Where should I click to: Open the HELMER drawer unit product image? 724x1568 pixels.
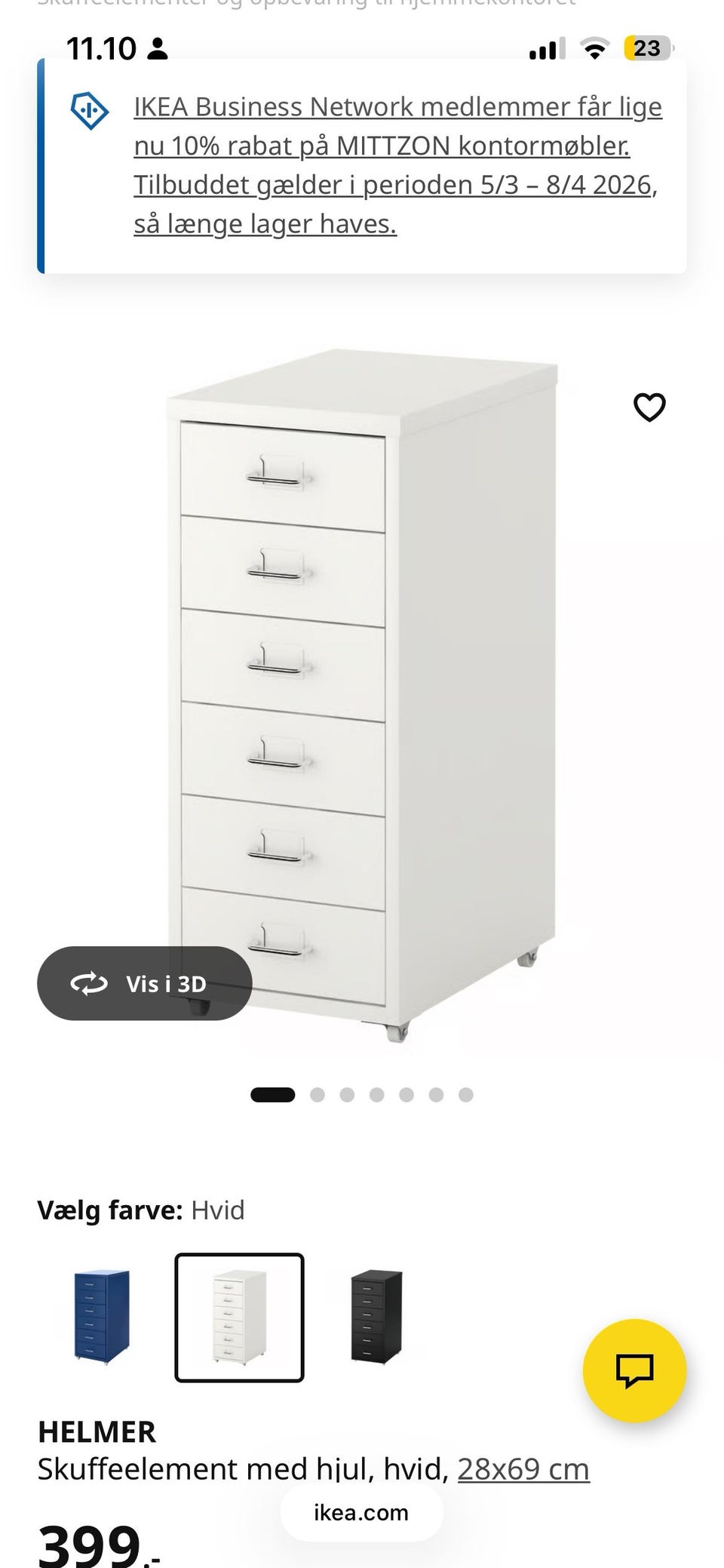click(362, 694)
